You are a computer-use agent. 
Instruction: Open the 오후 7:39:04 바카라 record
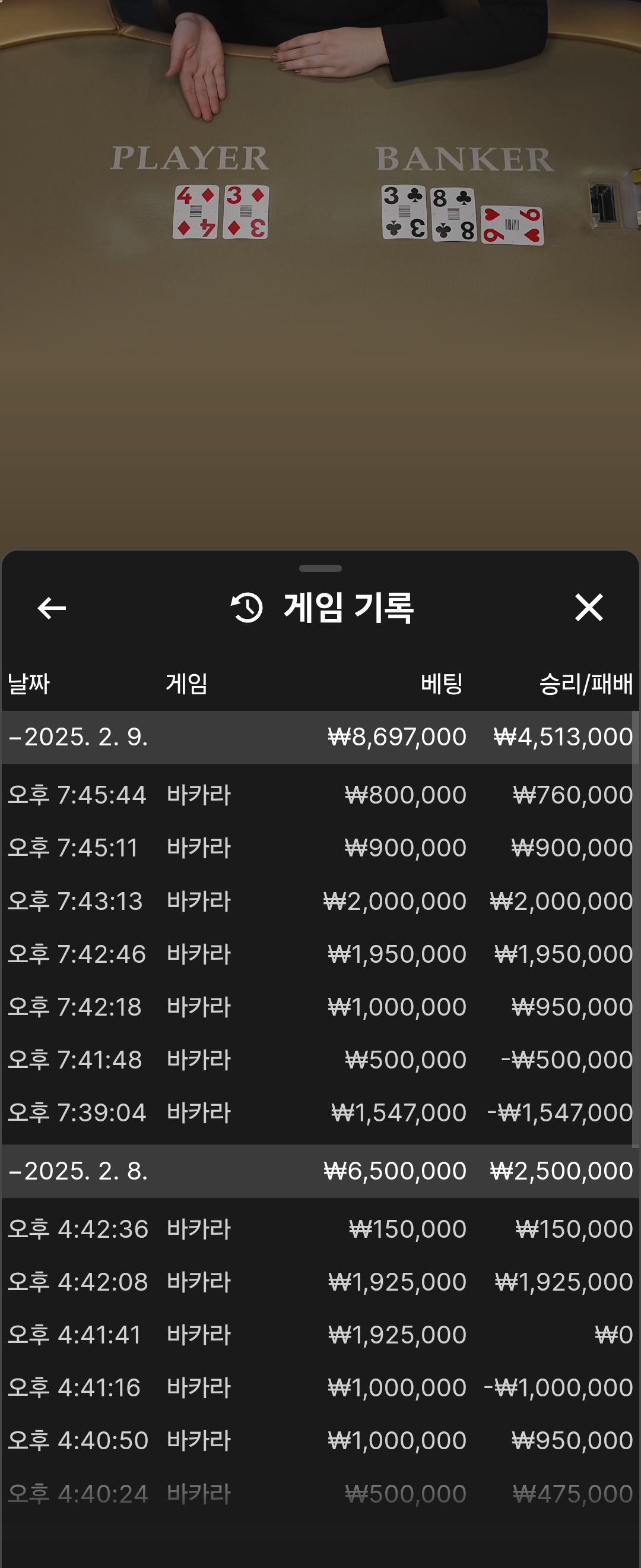pos(320,1112)
